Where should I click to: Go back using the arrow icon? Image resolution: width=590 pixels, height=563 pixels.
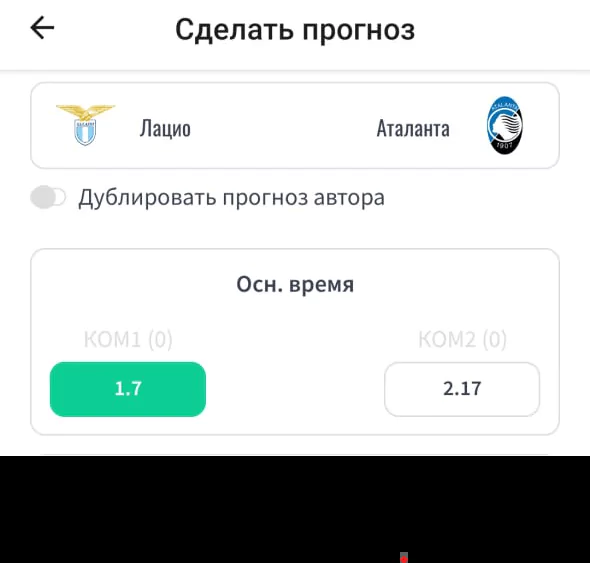(x=42, y=27)
